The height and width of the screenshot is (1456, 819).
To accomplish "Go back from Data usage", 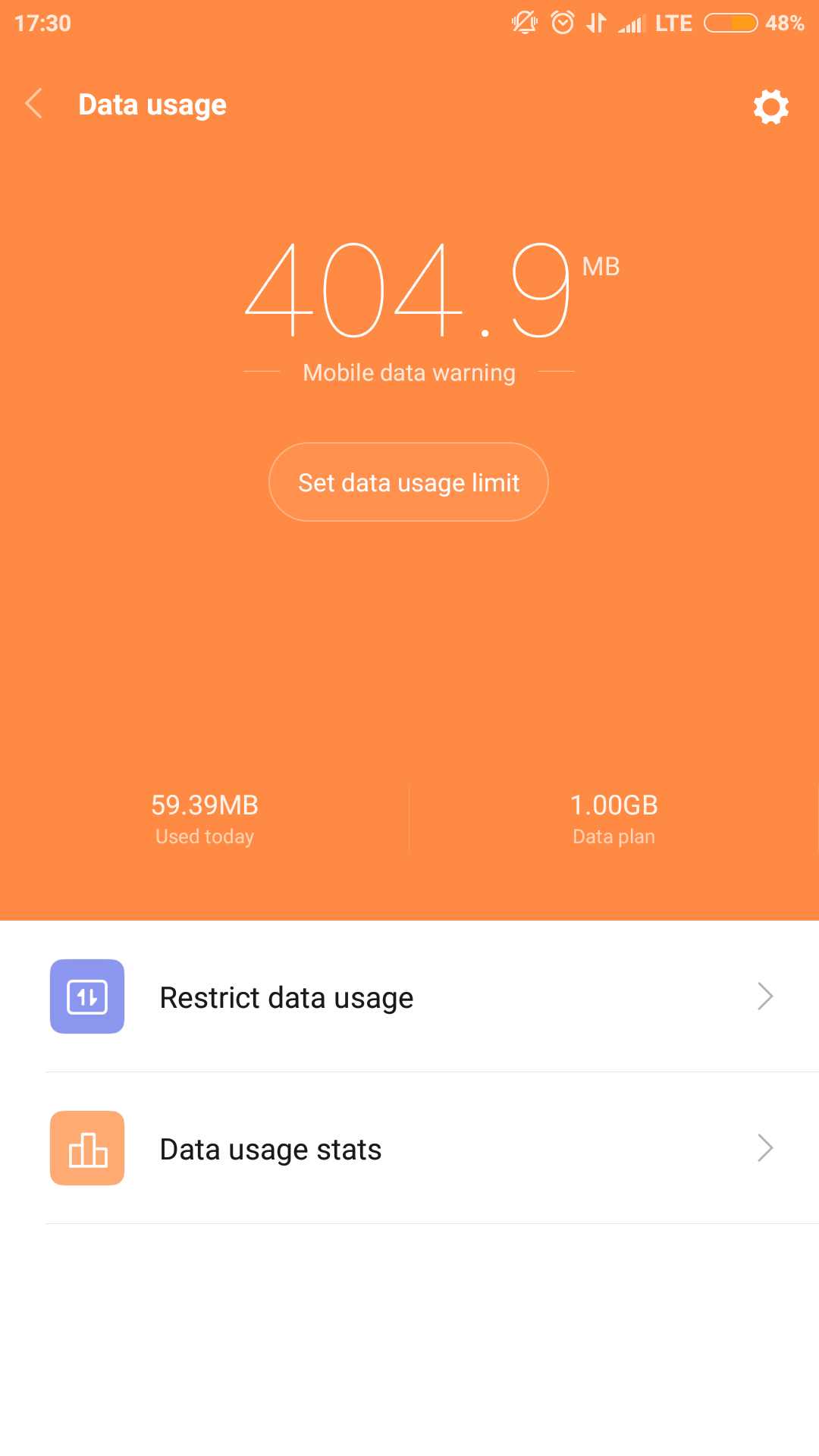I will 34,104.
